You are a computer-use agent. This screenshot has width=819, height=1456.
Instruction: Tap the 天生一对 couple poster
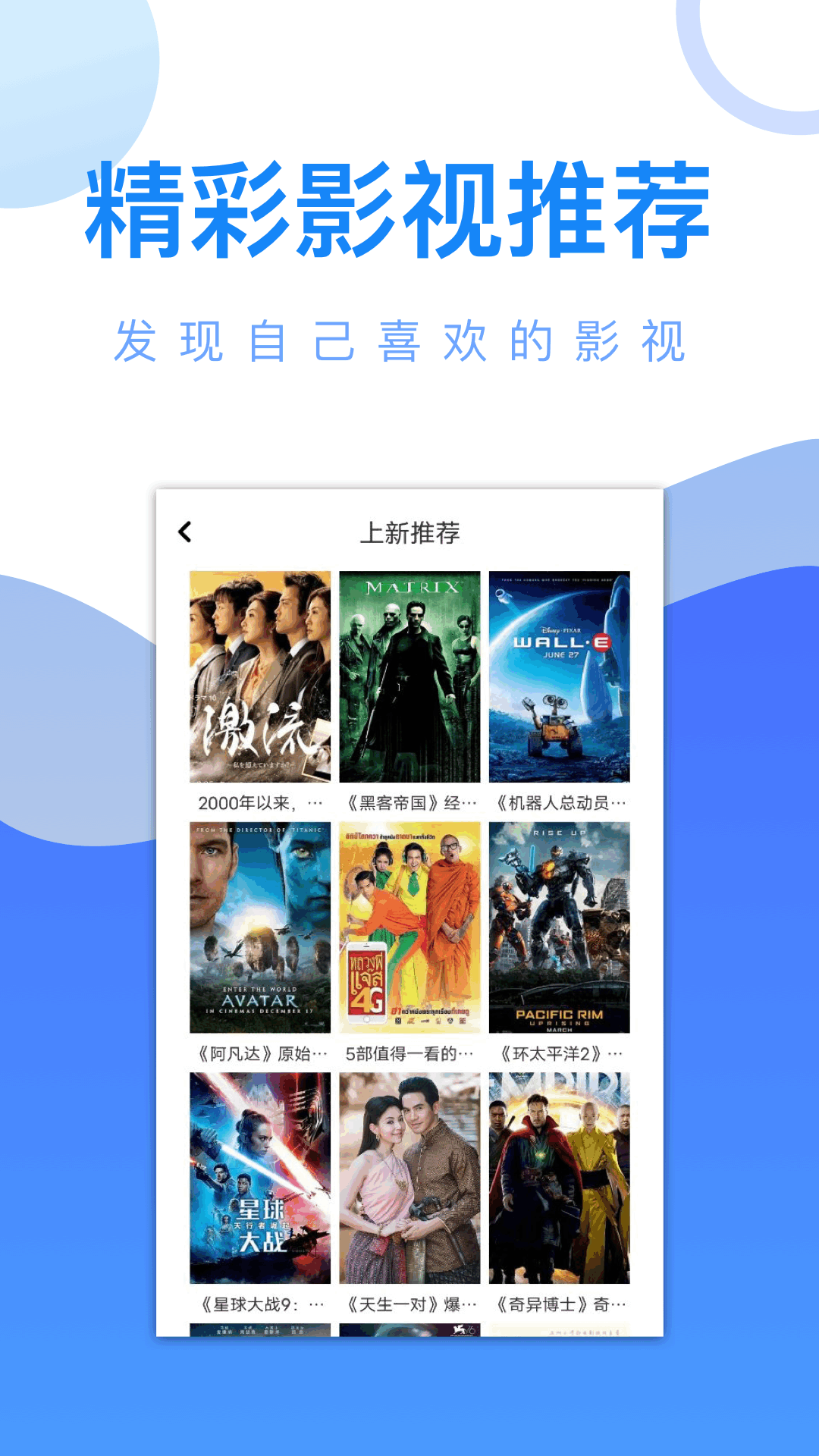[409, 1179]
